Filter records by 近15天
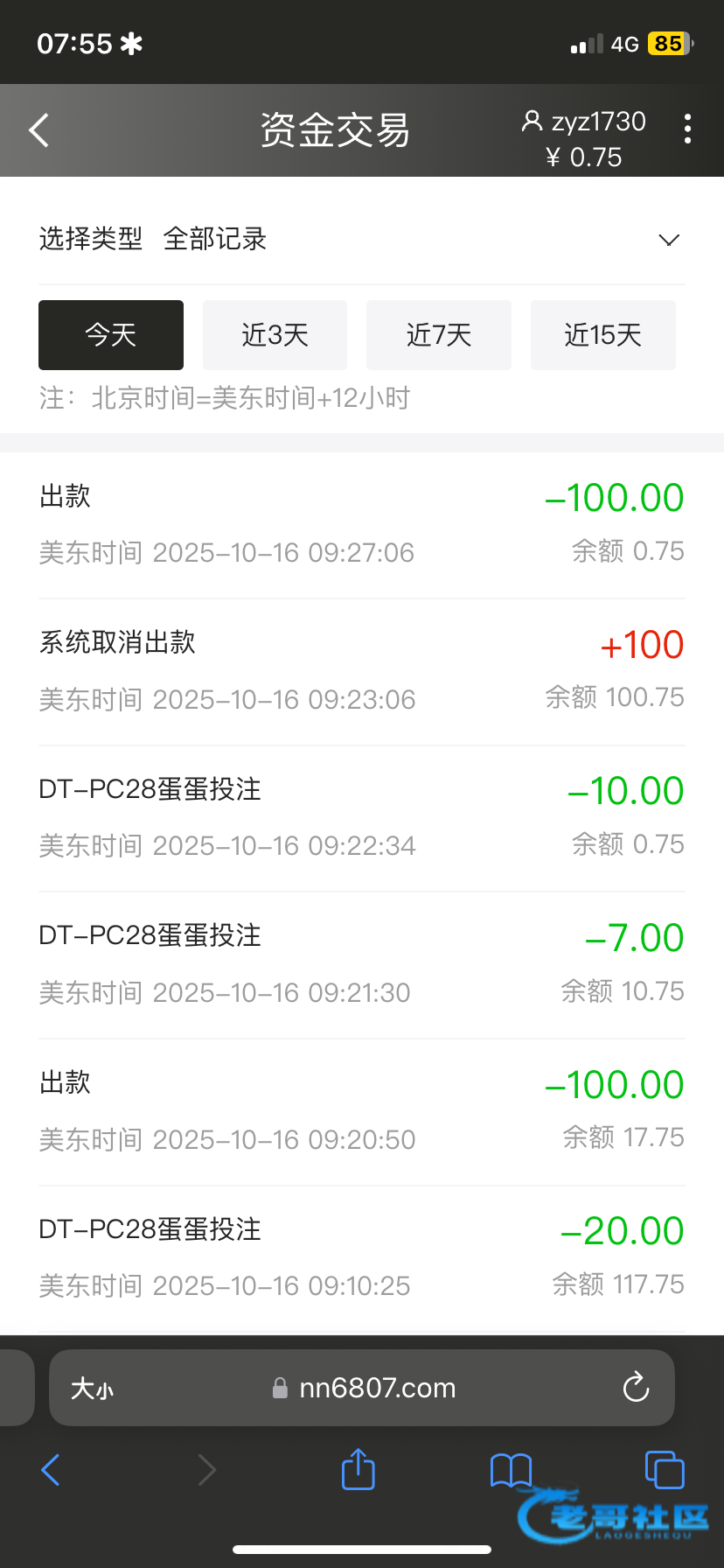 602,335
